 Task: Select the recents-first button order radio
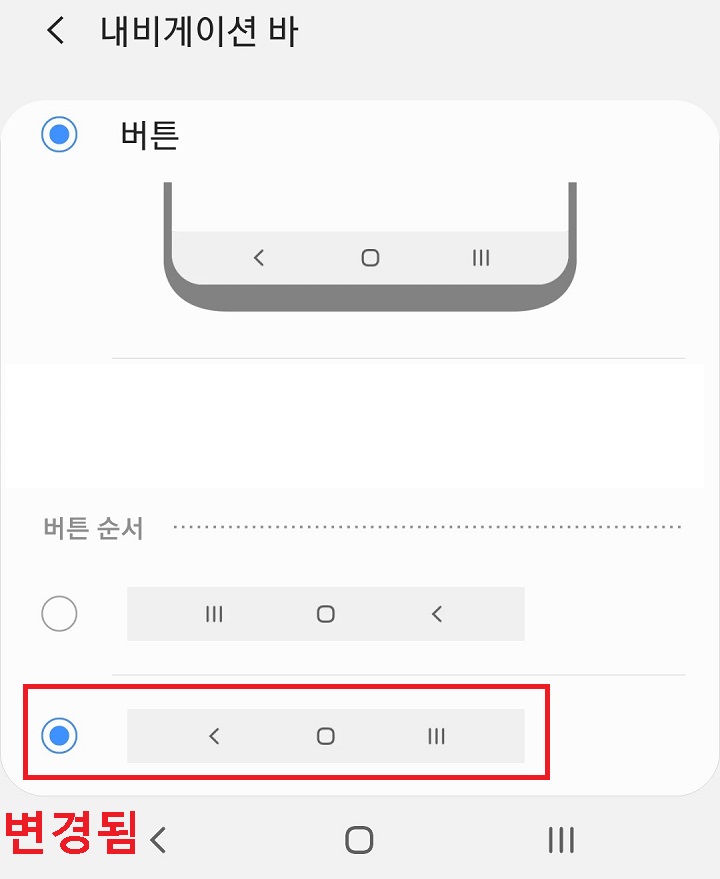click(60, 614)
